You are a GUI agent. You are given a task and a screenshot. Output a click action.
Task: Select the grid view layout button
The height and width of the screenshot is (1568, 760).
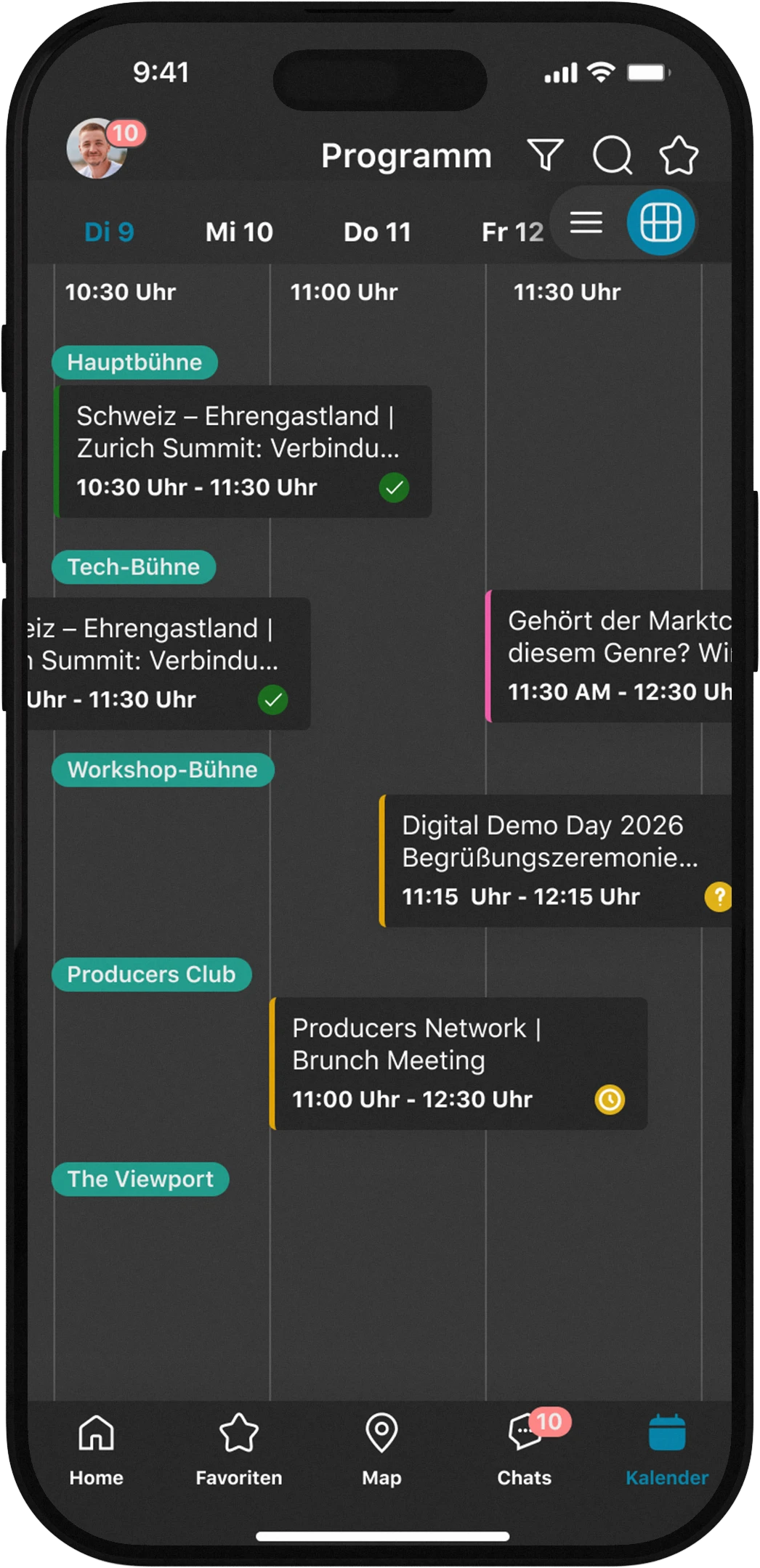660,222
